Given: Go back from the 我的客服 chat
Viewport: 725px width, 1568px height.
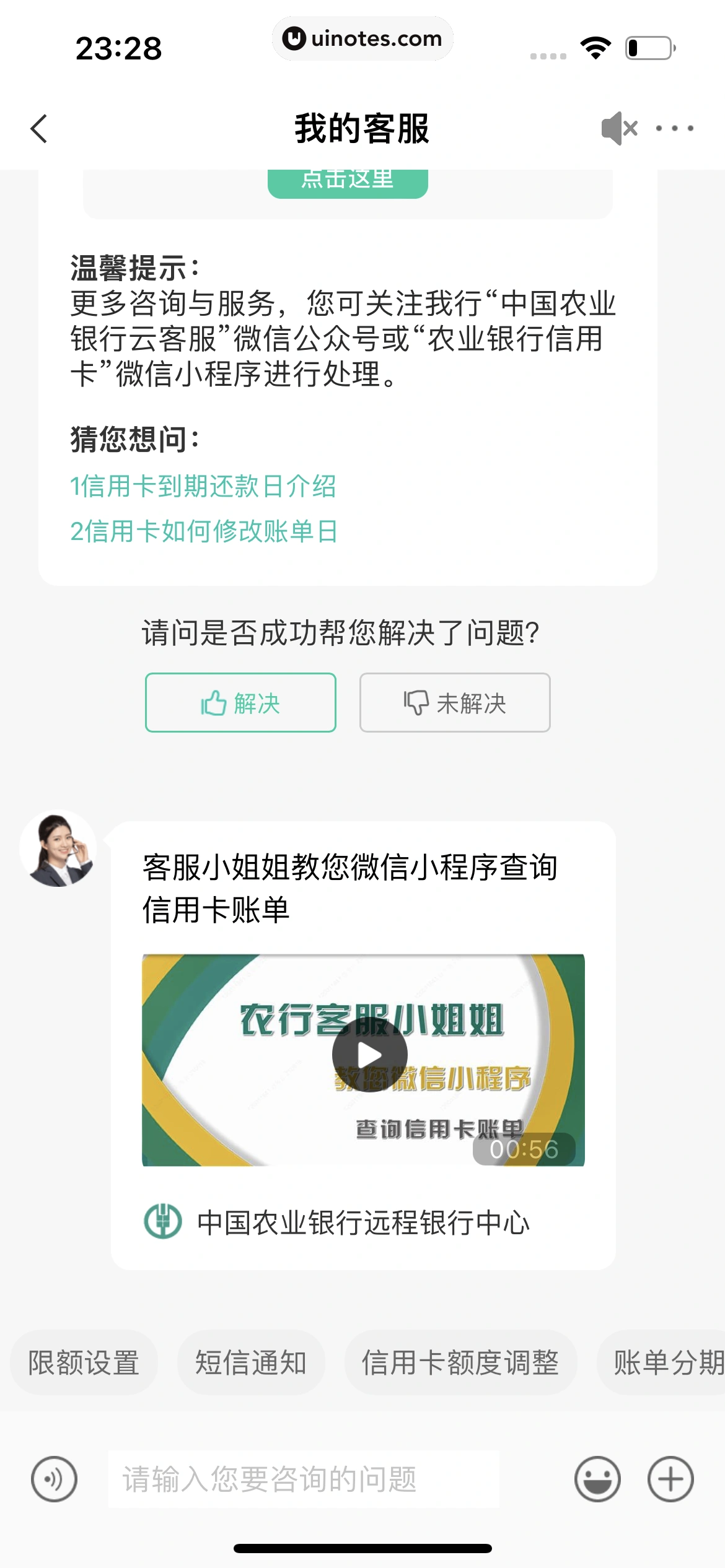Looking at the screenshot, I should [x=39, y=129].
